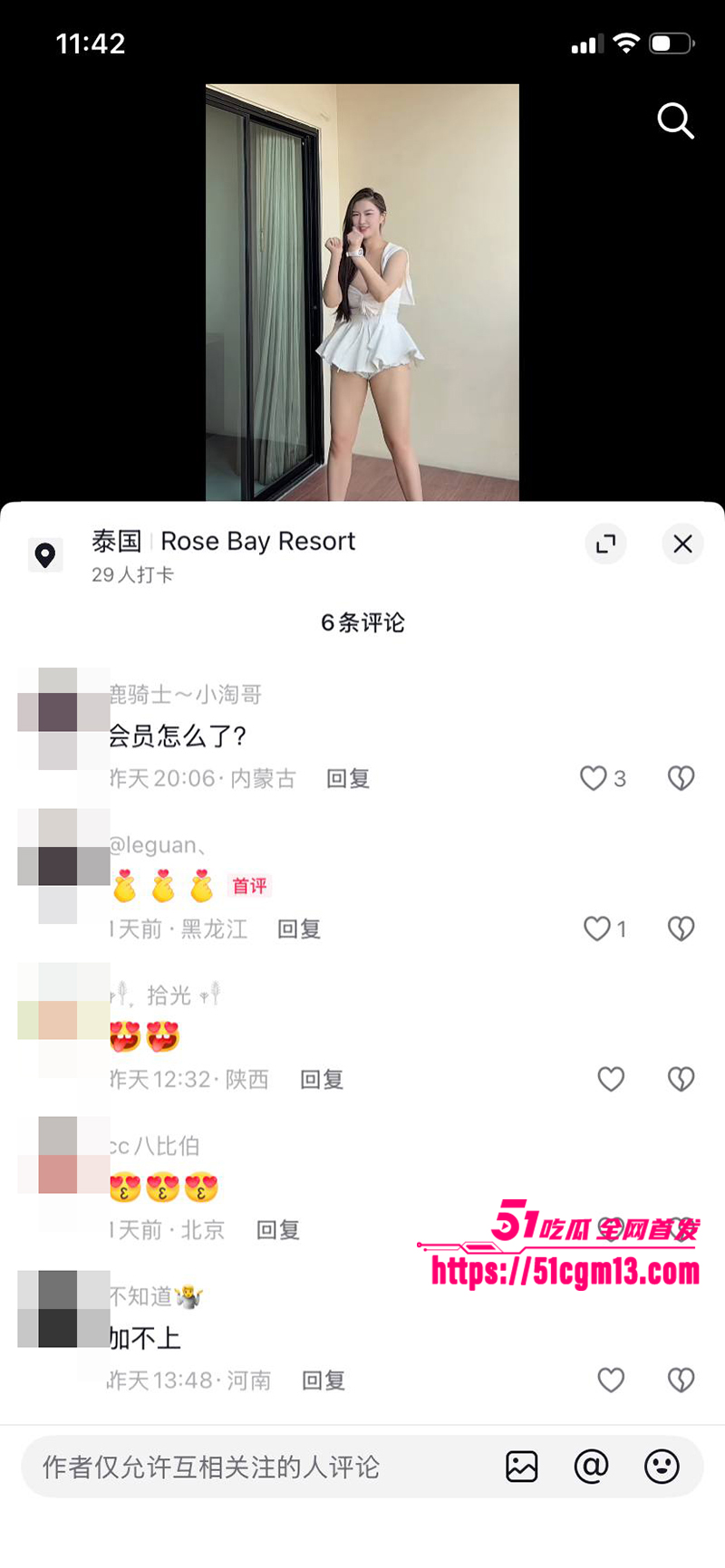Tap the photo picker icon near comment box
Viewport: 725px width, 1568px height.
(521, 1467)
